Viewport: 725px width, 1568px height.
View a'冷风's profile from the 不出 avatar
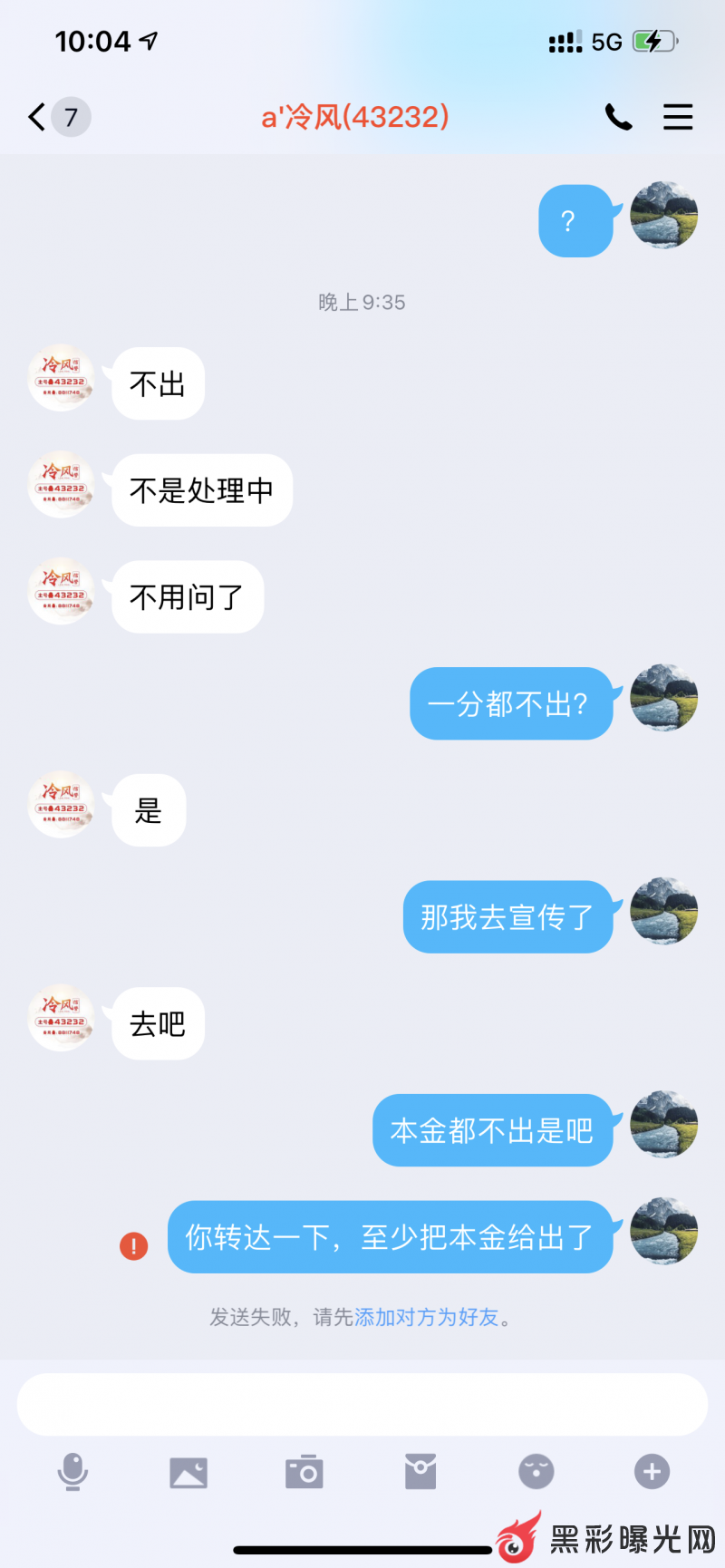62,379
